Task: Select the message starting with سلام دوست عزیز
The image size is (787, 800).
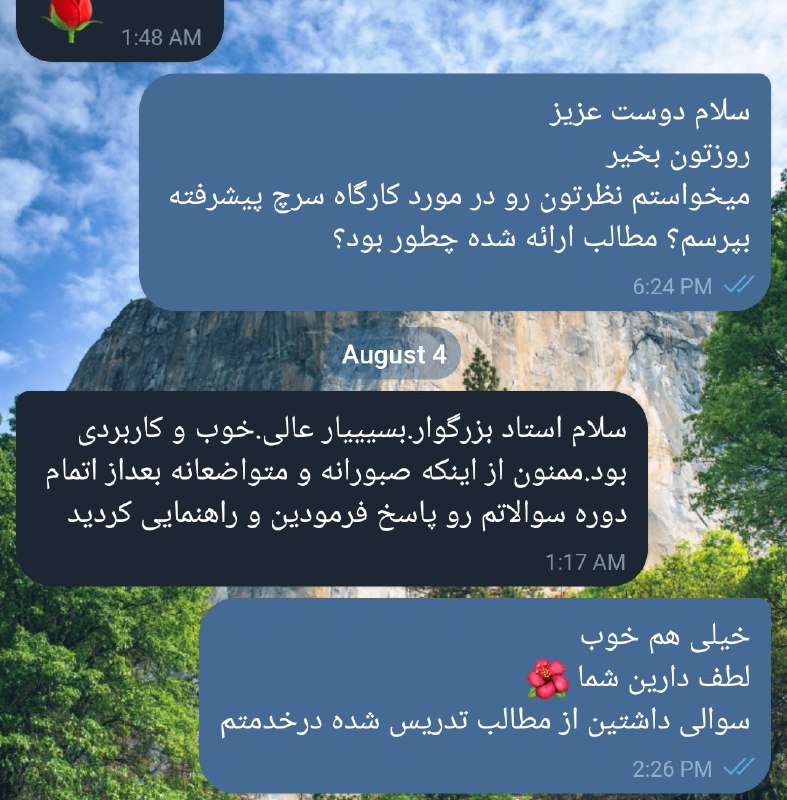Action: click(x=455, y=193)
